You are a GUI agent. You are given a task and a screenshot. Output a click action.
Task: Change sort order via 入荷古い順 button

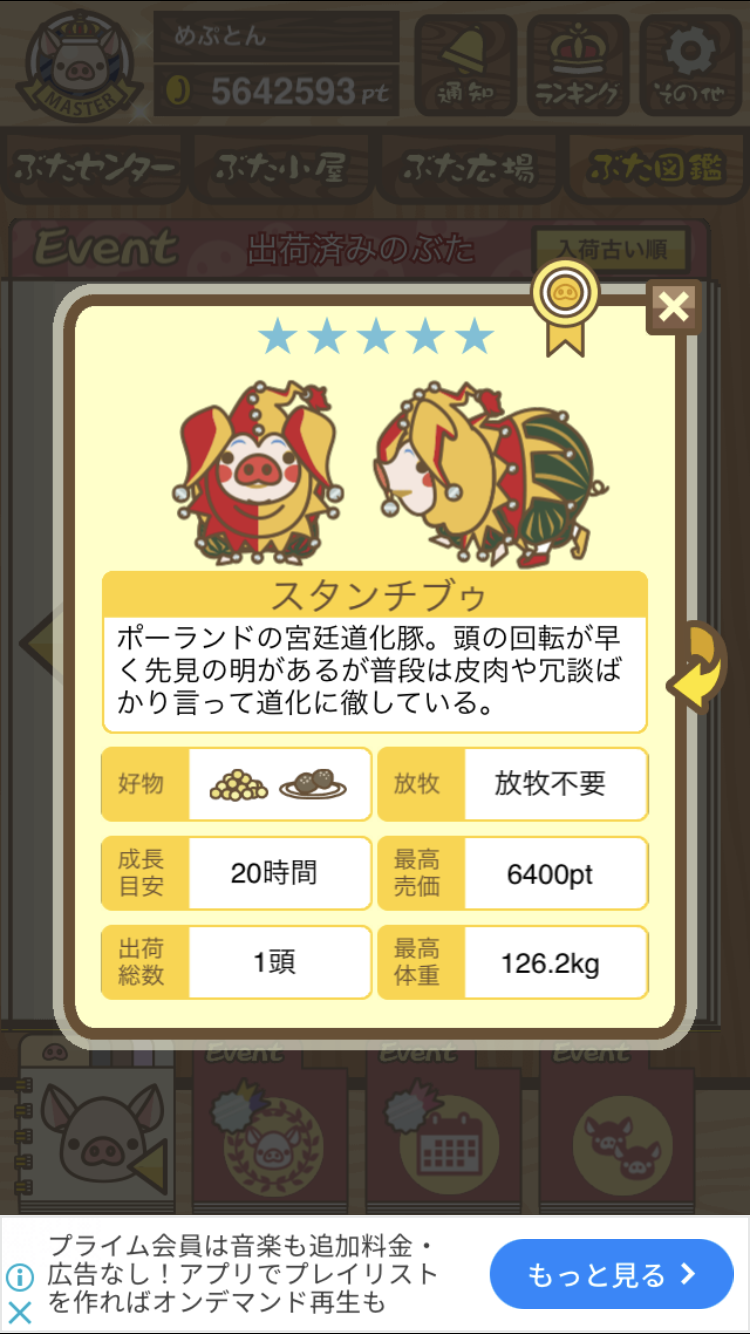(x=610, y=248)
